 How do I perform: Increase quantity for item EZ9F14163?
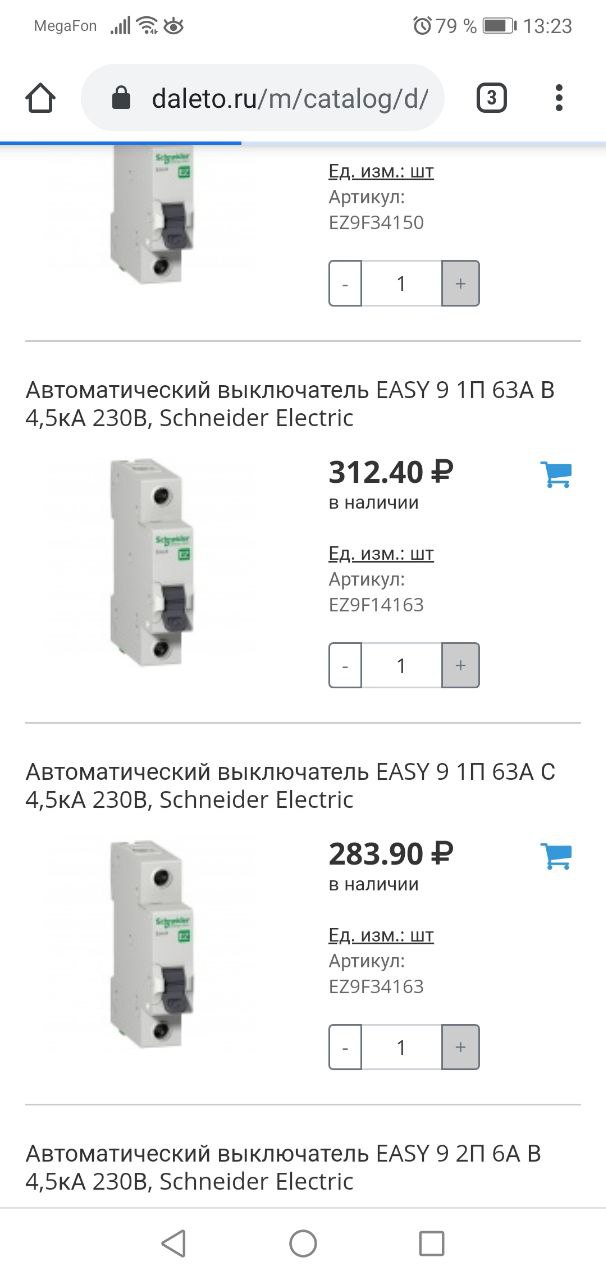coord(460,666)
